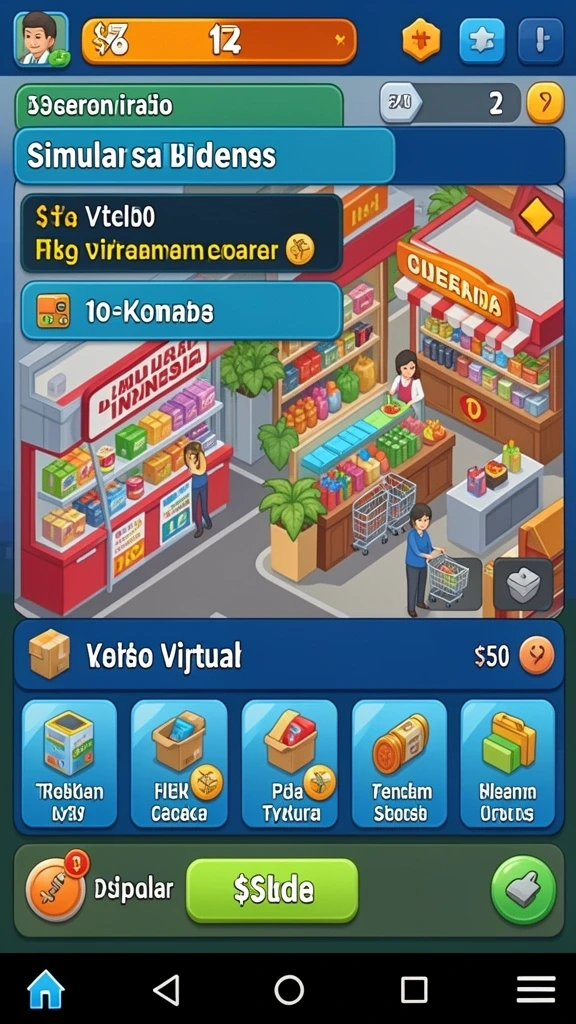Open the hamburger menu in navigation bar
Viewport: 576px width, 1024px height.
pyautogui.click(x=536, y=989)
